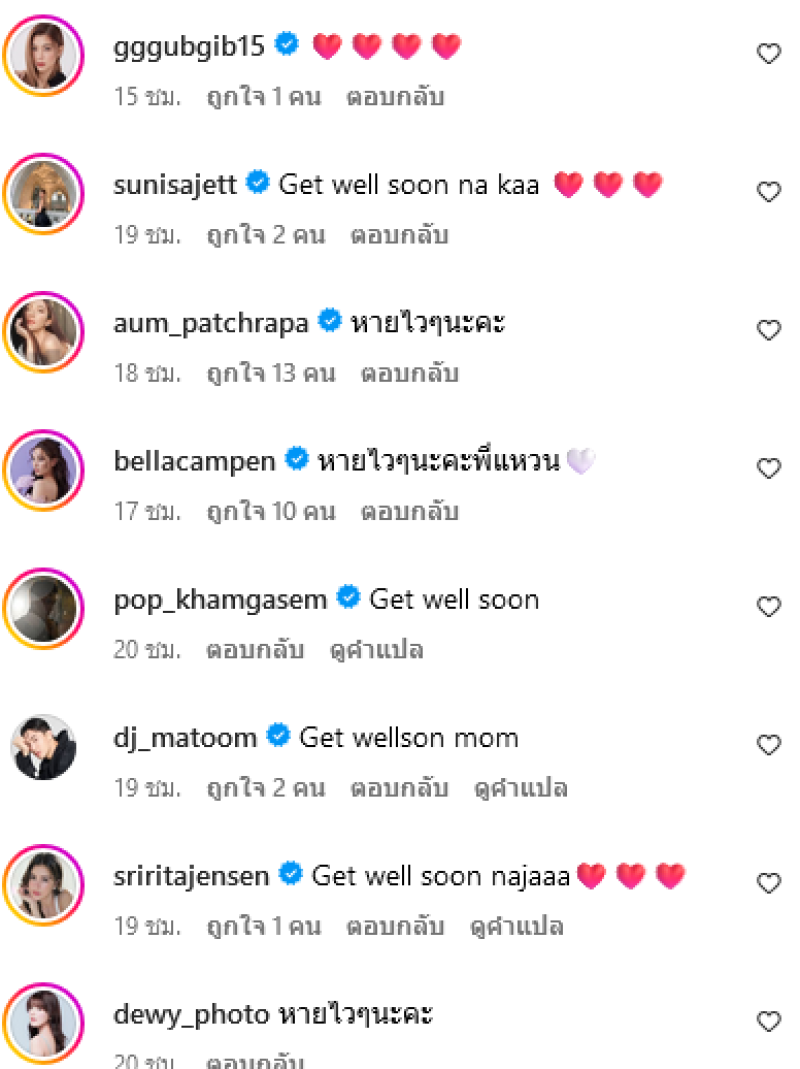Like sriritajensen's comment
This screenshot has width=800, height=1069.
[768, 883]
